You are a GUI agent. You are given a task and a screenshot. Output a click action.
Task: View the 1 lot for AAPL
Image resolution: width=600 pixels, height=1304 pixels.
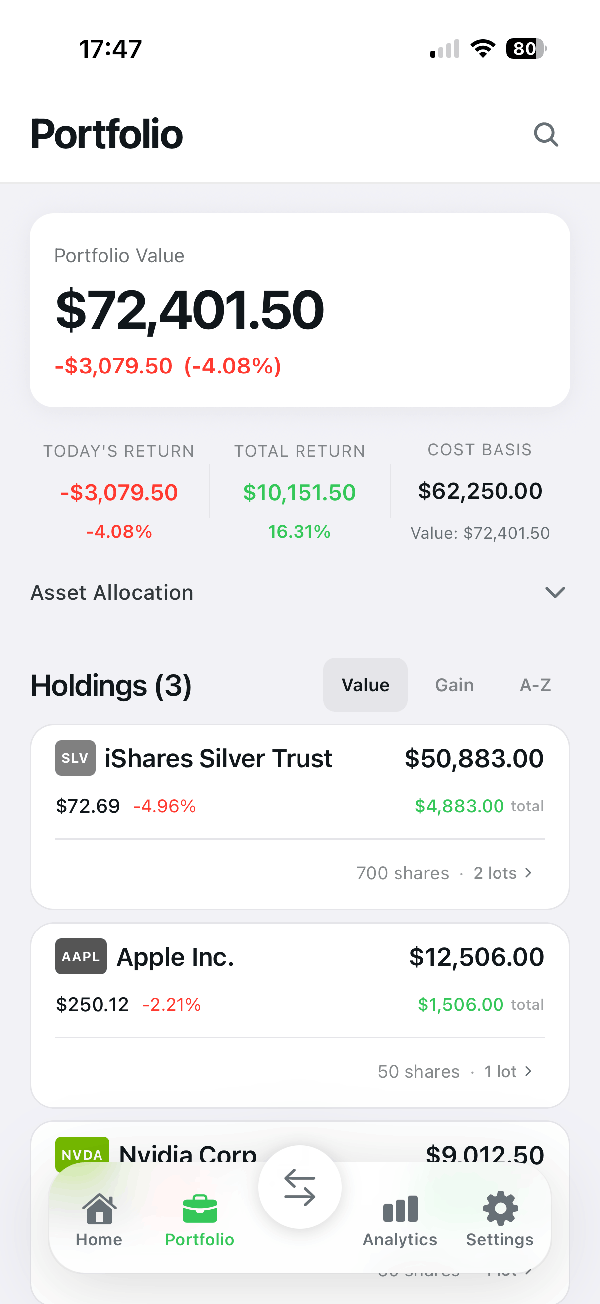[x=509, y=1071]
